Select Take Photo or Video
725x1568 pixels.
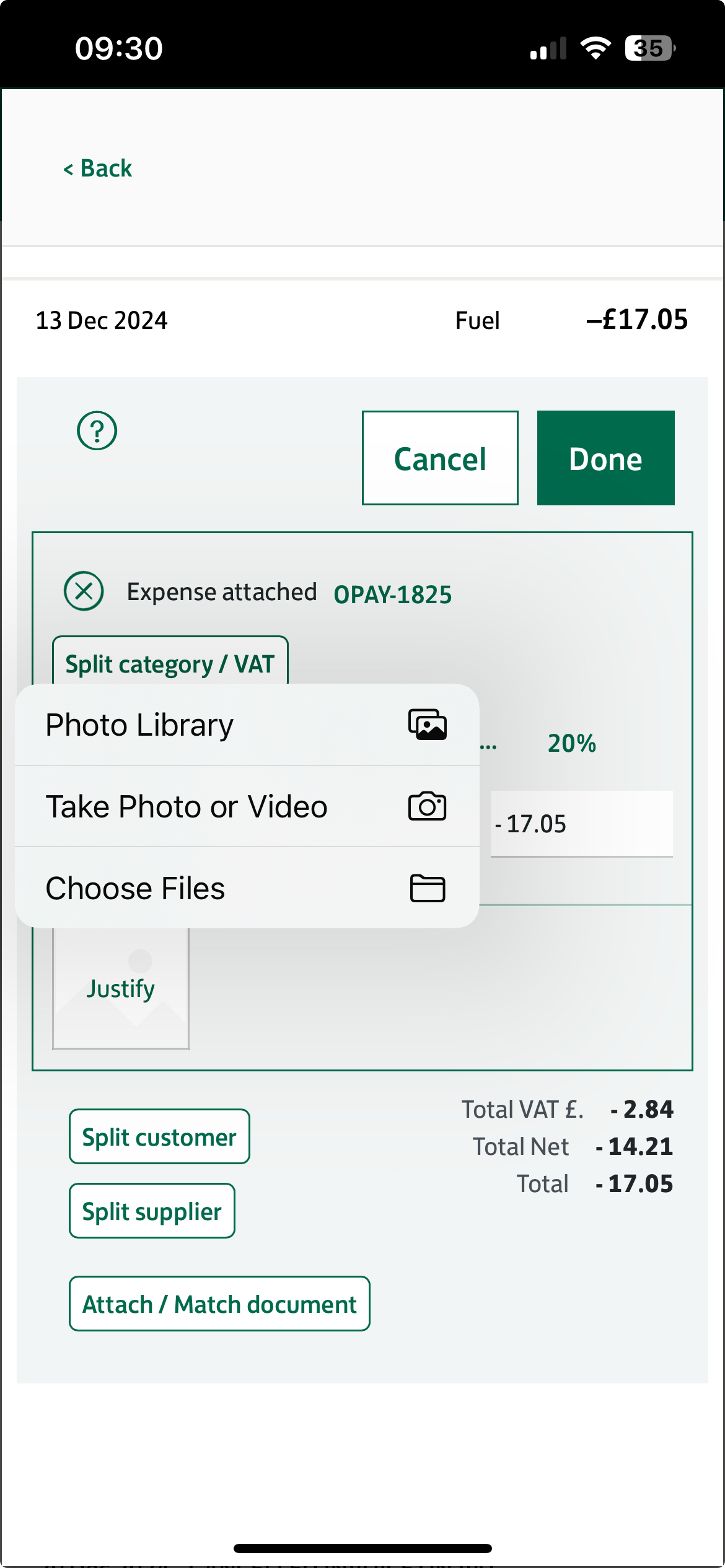point(247,806)
